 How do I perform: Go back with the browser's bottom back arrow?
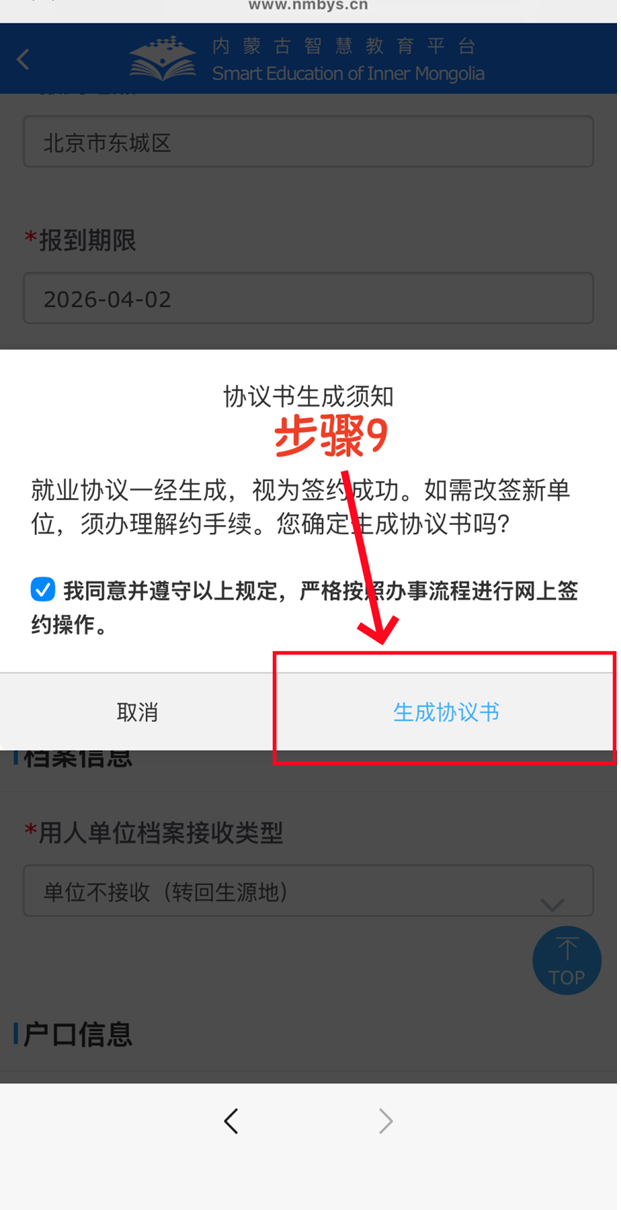(x=231, y=1121)
